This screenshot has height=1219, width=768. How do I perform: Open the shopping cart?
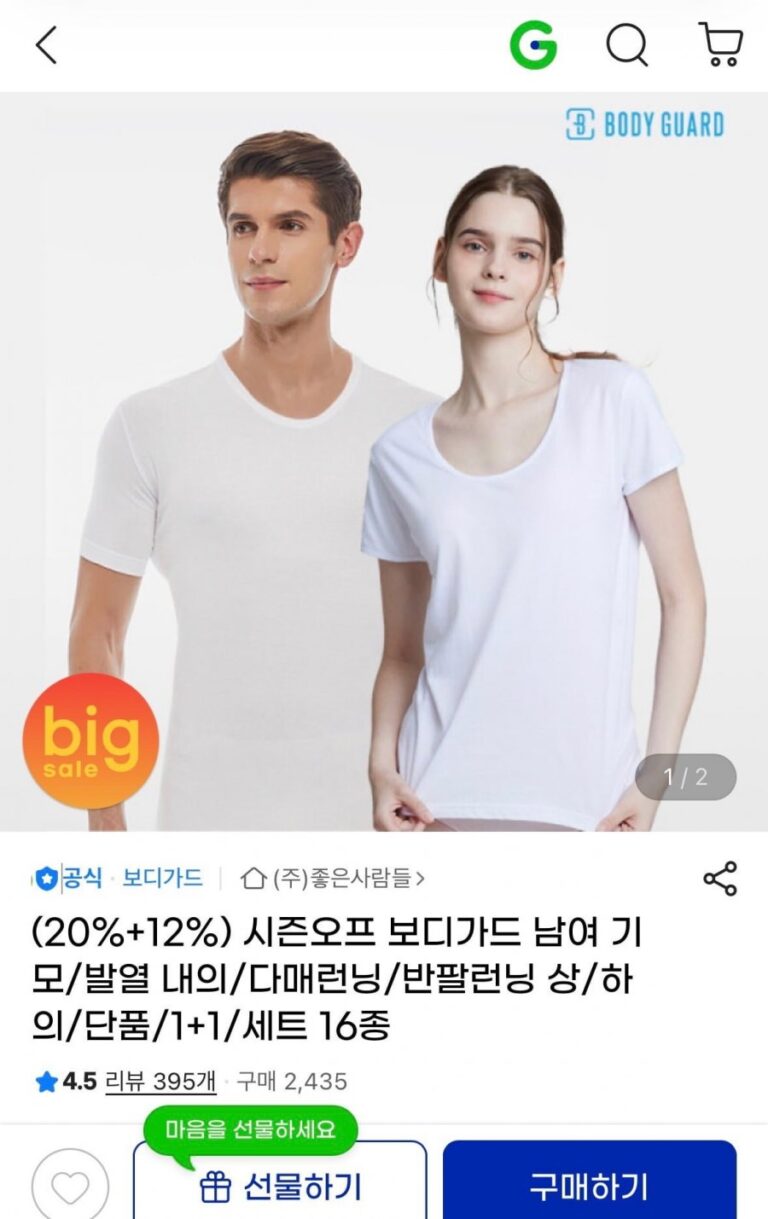720,45
